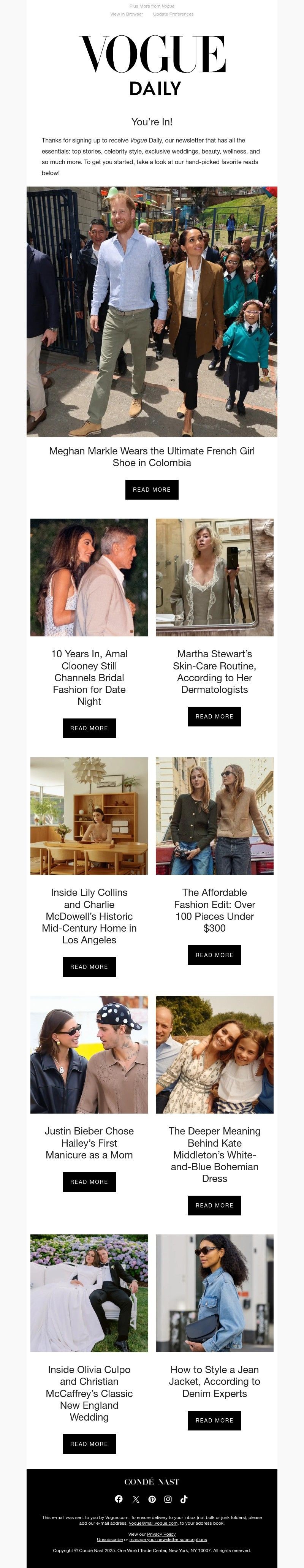Open the Harry and Meghan Colombia photo

pos(152,312)
